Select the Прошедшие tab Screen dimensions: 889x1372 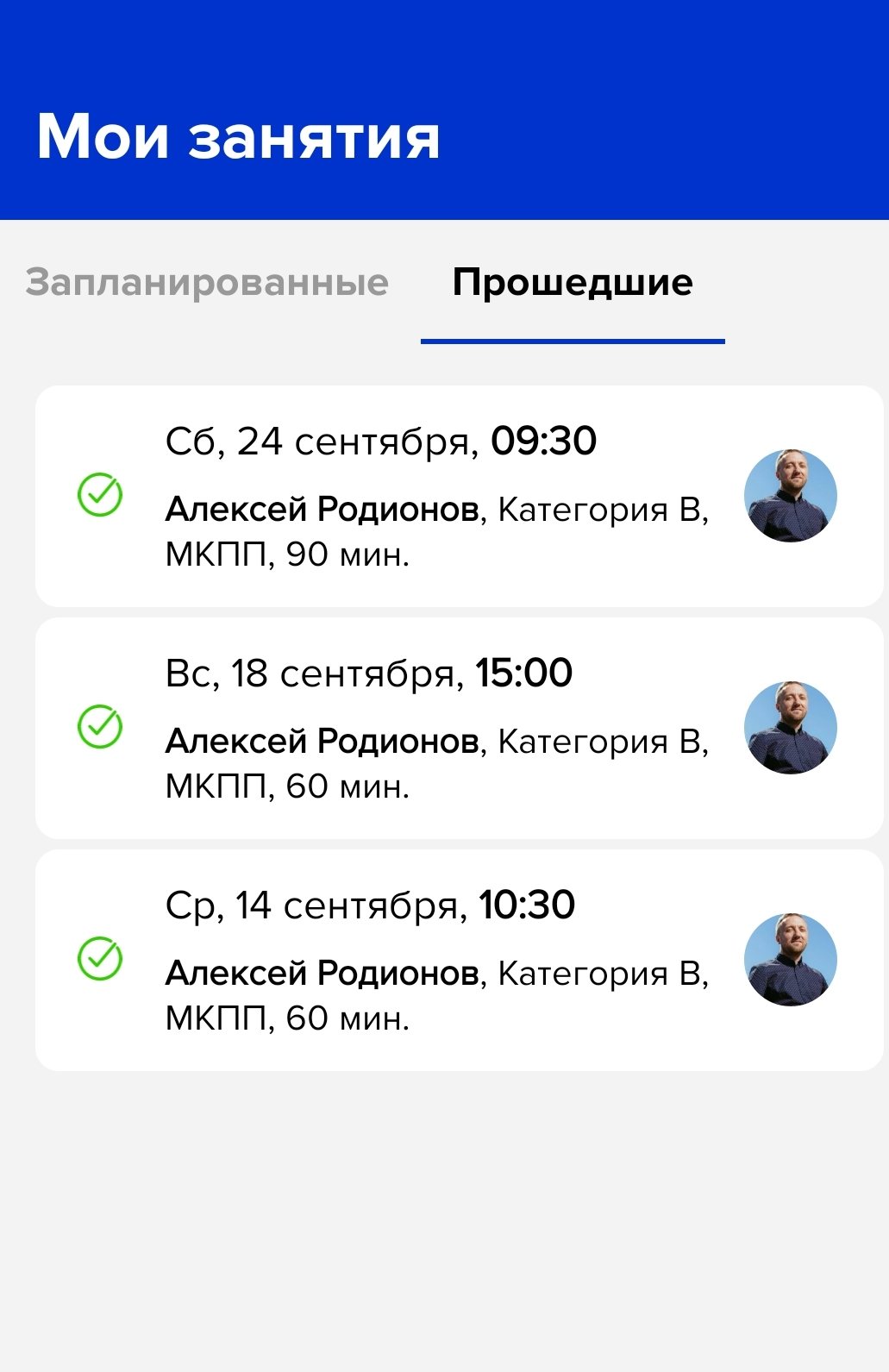pyautogui.click(x=573, y=283)
